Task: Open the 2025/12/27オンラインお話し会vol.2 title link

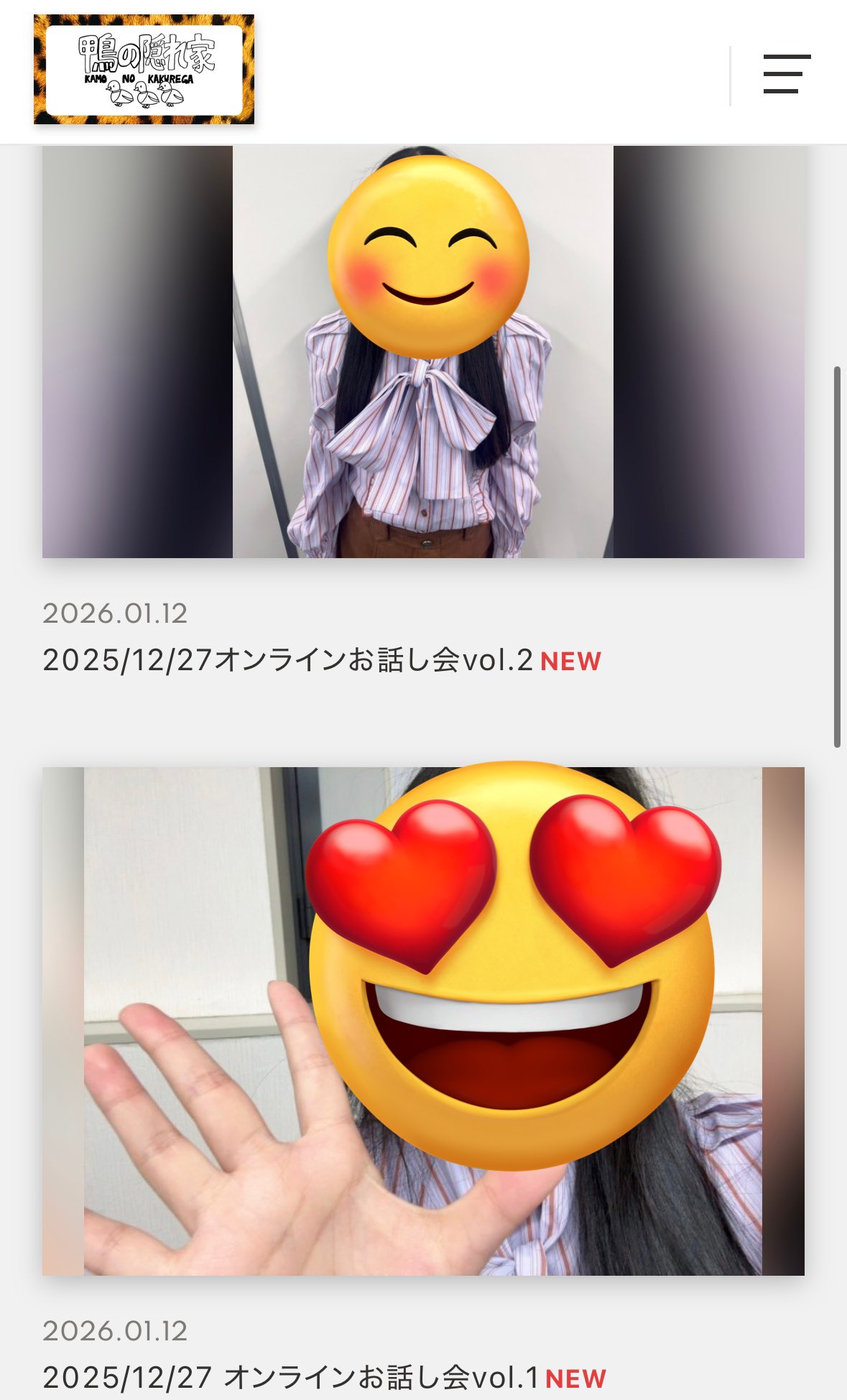Action: point(287,660)
